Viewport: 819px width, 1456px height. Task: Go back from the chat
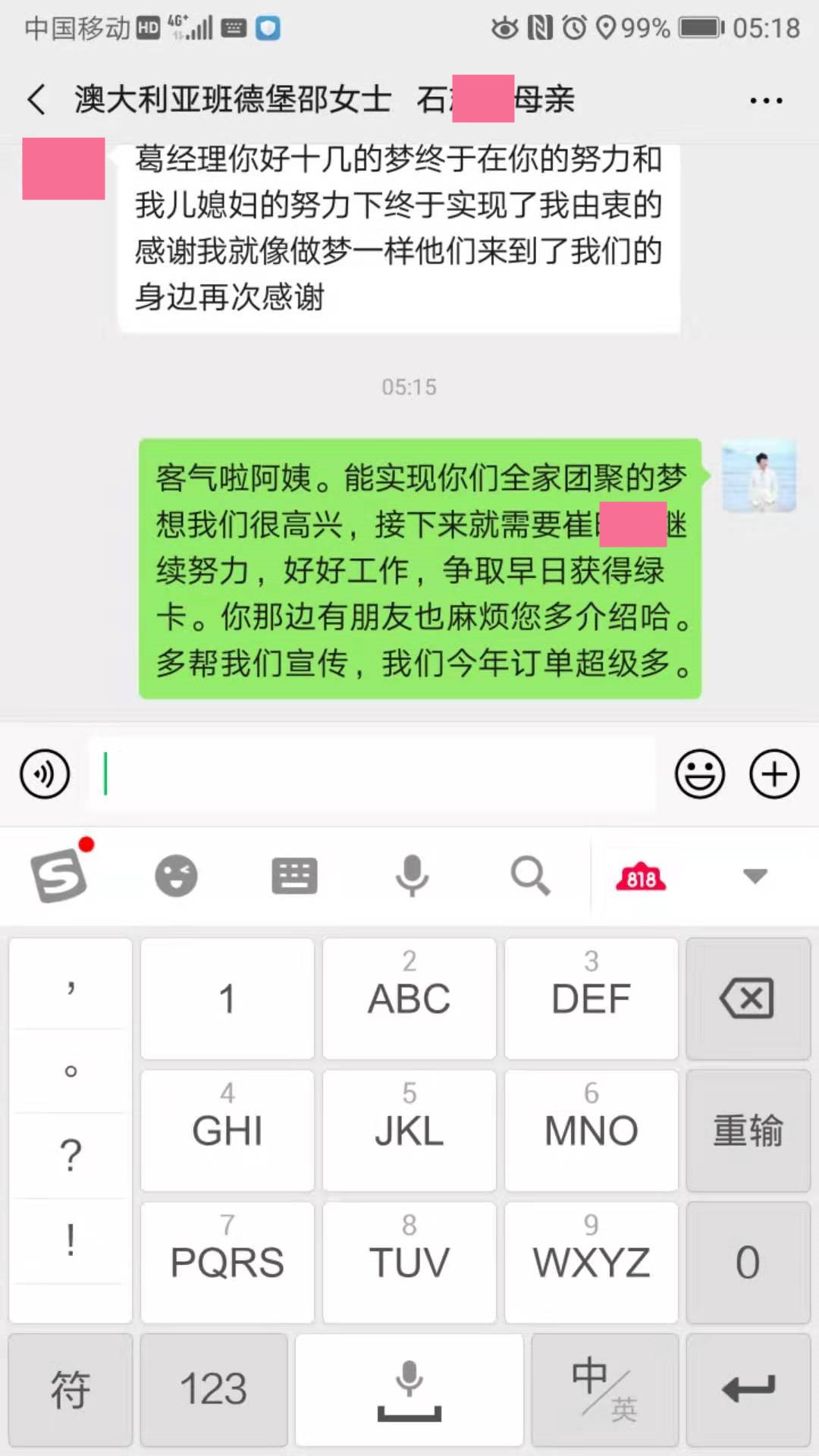[x=36, y=99]
